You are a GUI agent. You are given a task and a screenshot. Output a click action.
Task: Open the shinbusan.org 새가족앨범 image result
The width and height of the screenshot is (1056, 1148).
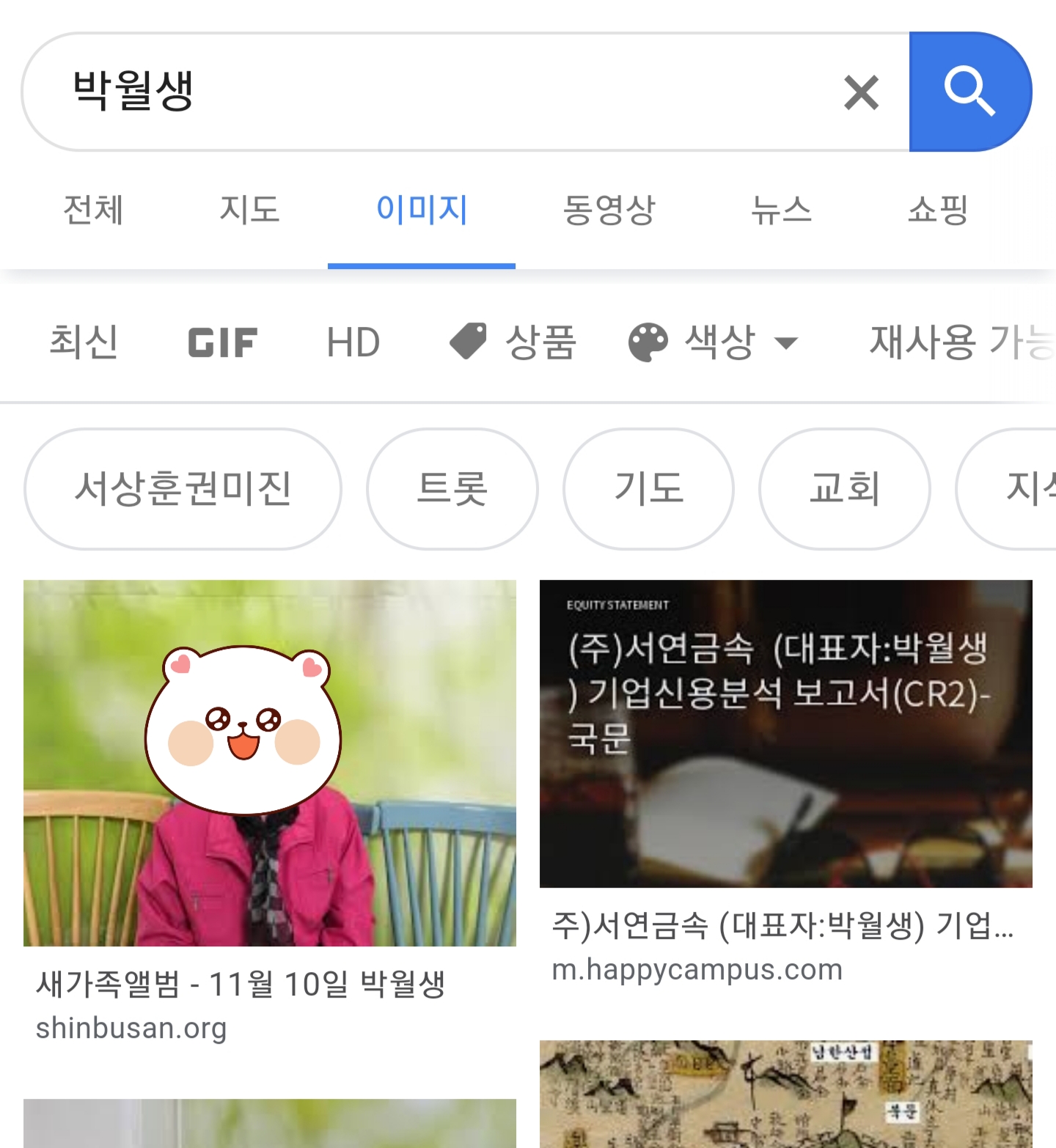[269, 762]
